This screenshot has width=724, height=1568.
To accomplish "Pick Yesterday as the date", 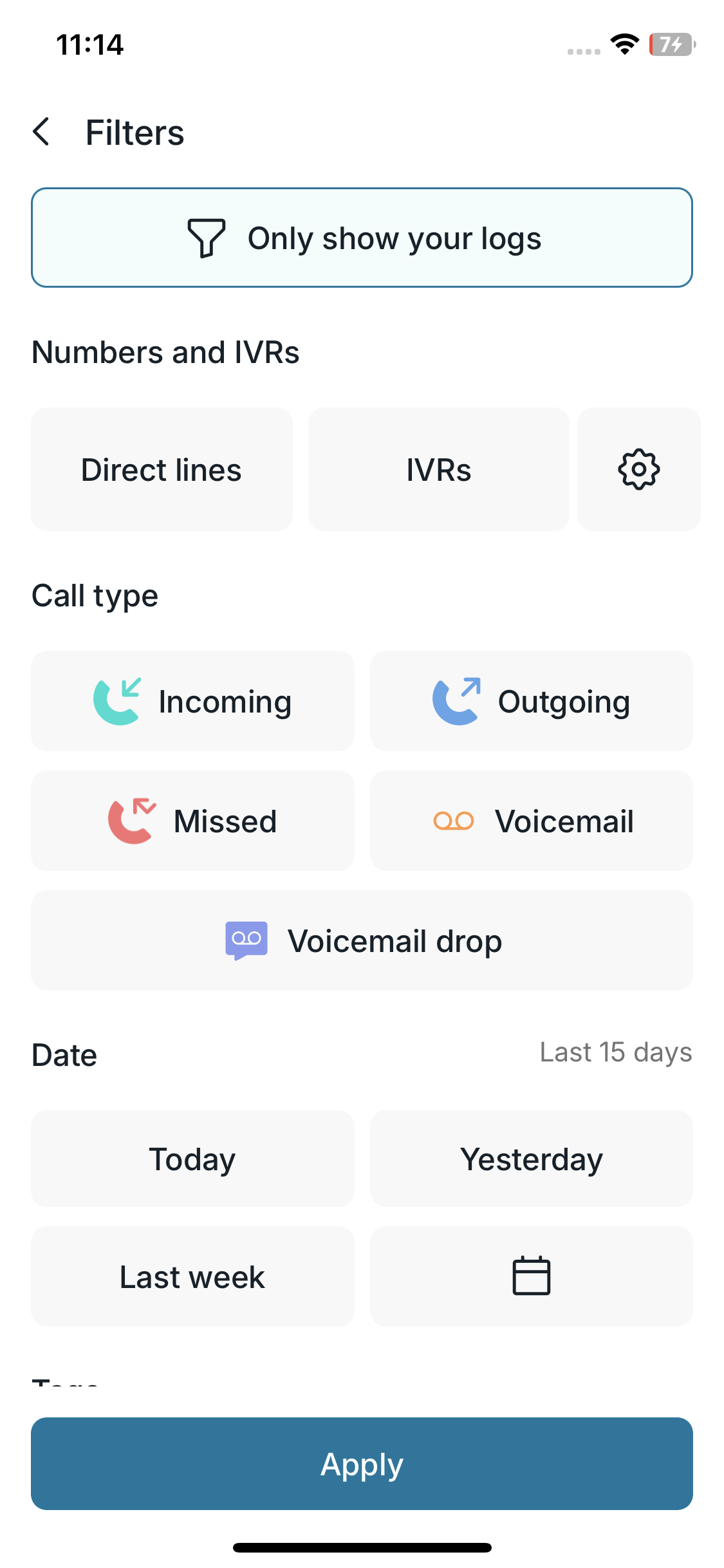I will pos(531,1159).
